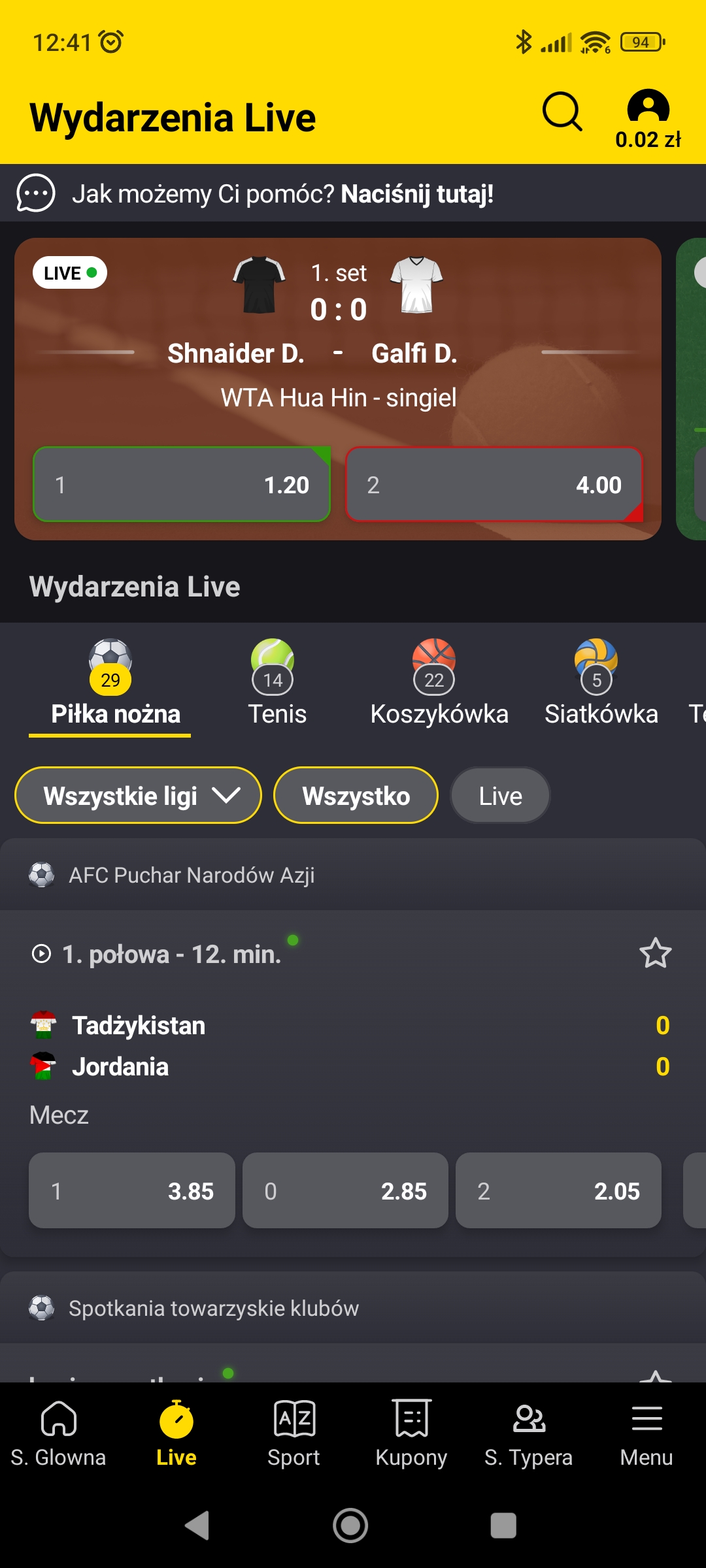The height and width of the screenshot is (1568, 706).
Task: Open the search icon
Action: coord(562,112)
